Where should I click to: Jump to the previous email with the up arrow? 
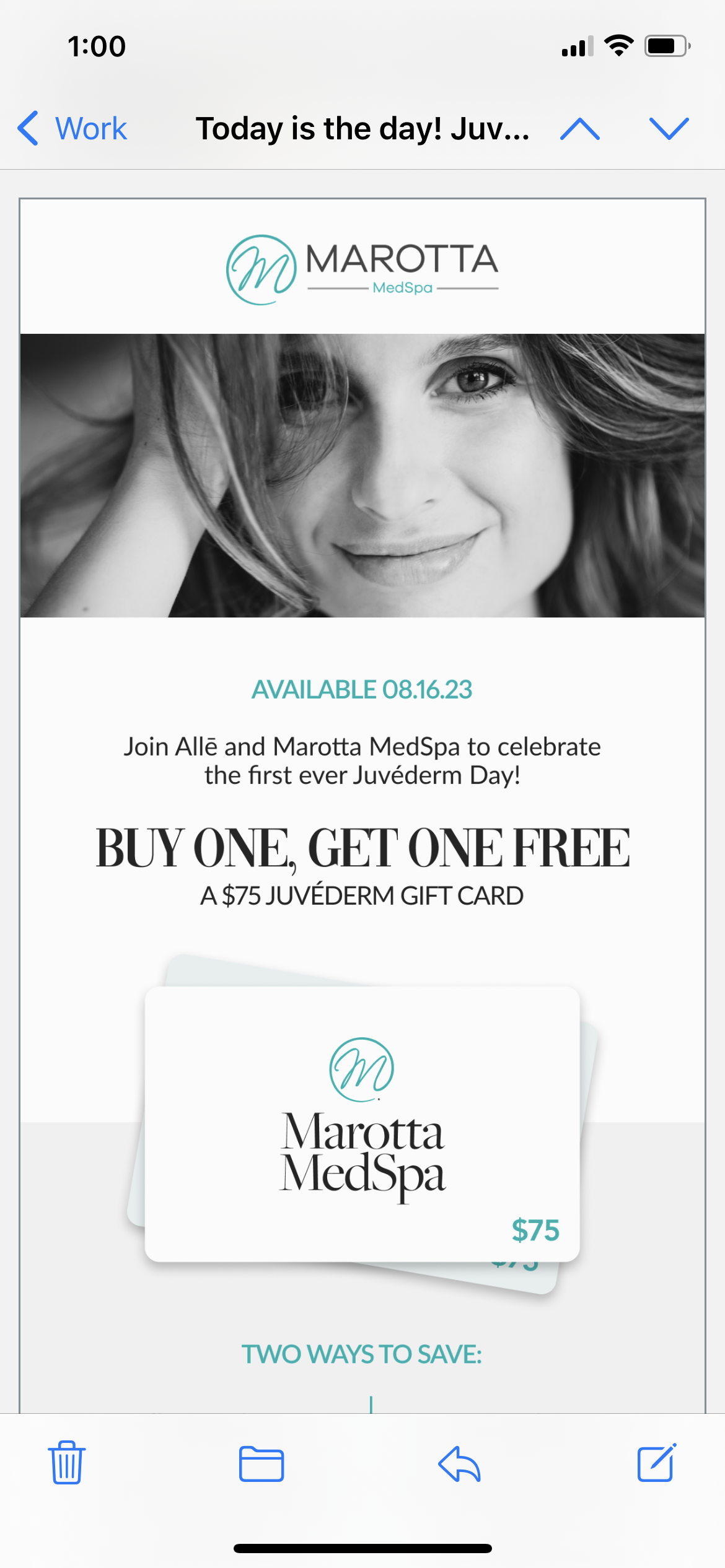pos(579,129)
